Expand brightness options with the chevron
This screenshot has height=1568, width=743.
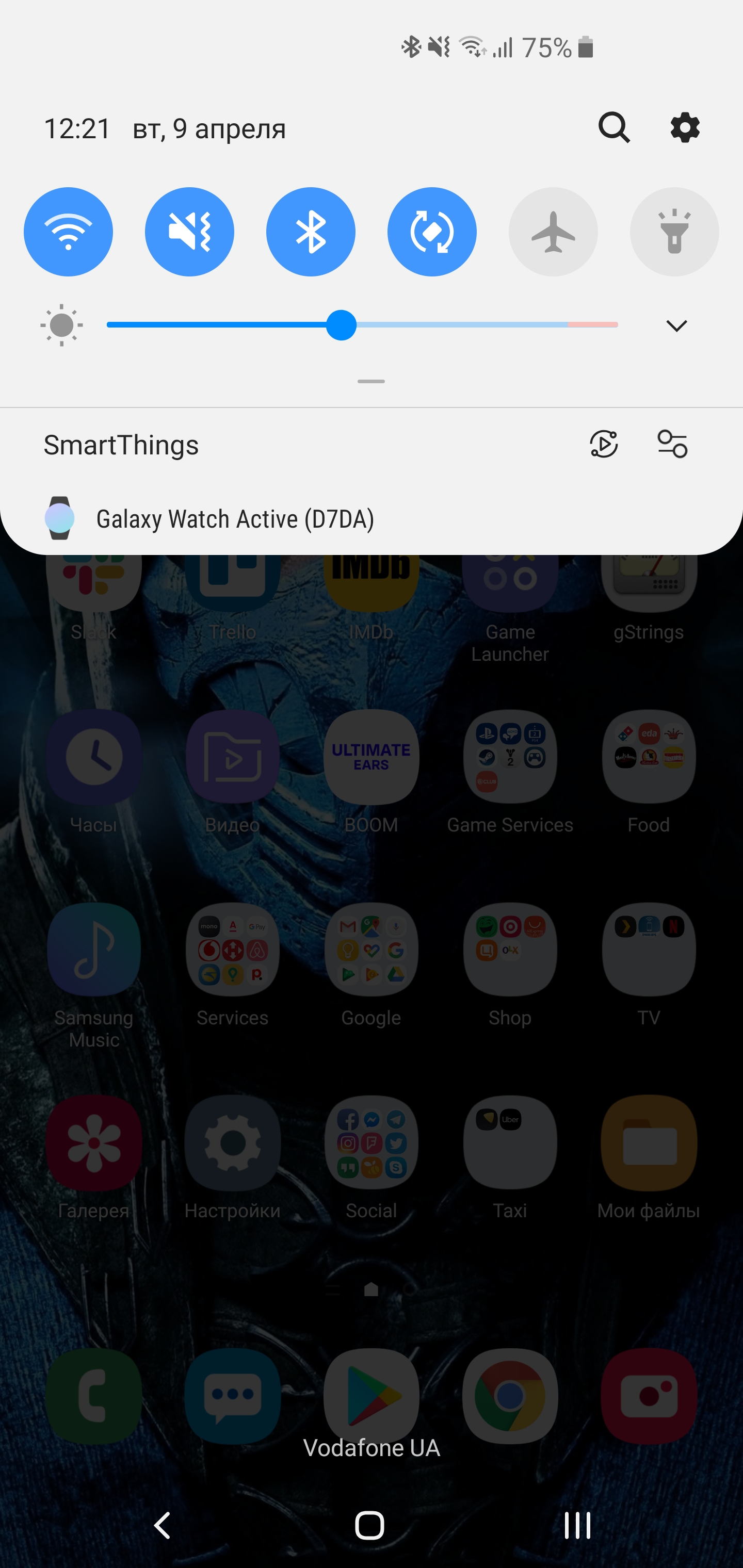point(676,325)
